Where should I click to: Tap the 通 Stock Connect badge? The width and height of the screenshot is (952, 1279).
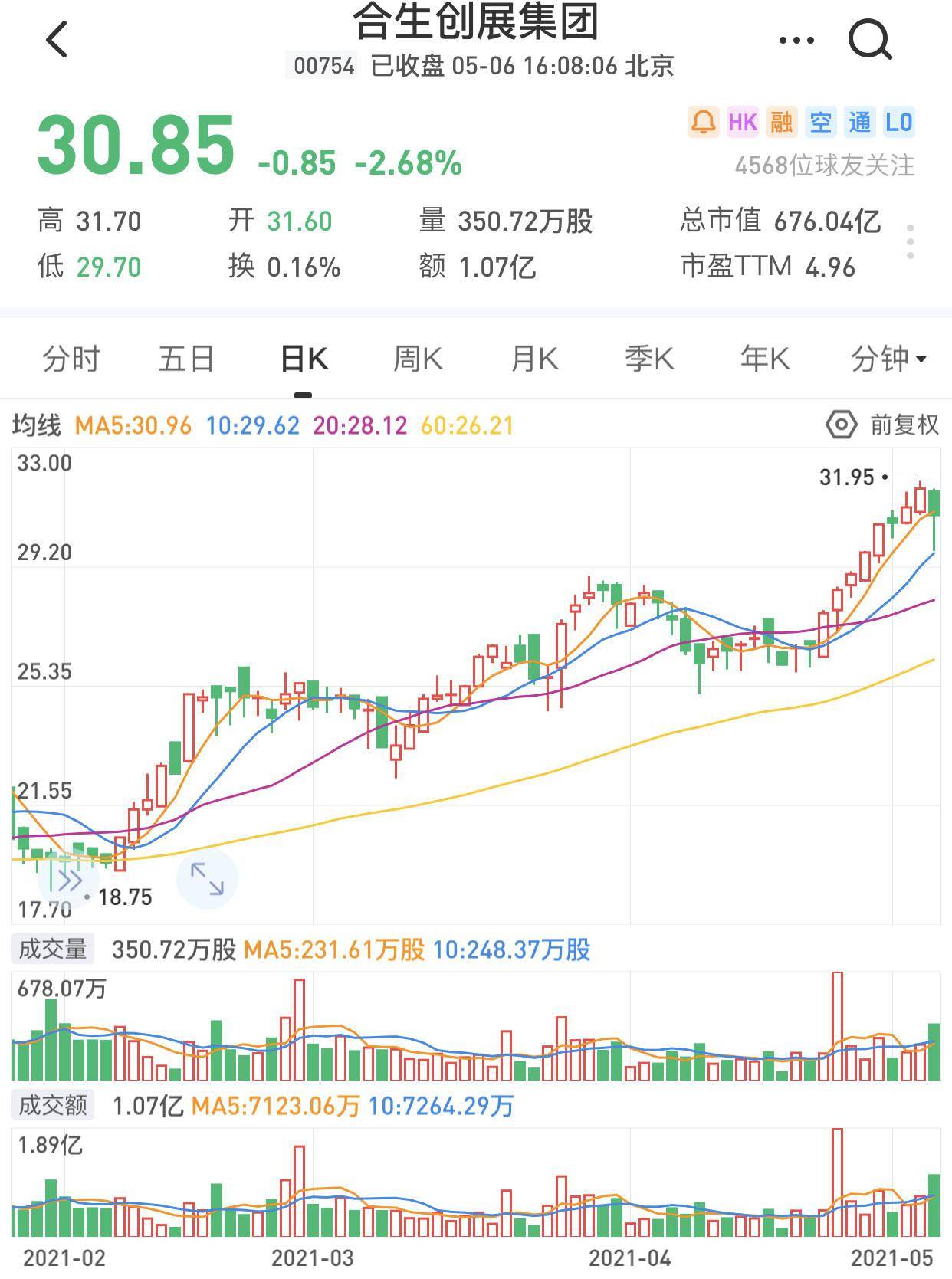[861, 121]
